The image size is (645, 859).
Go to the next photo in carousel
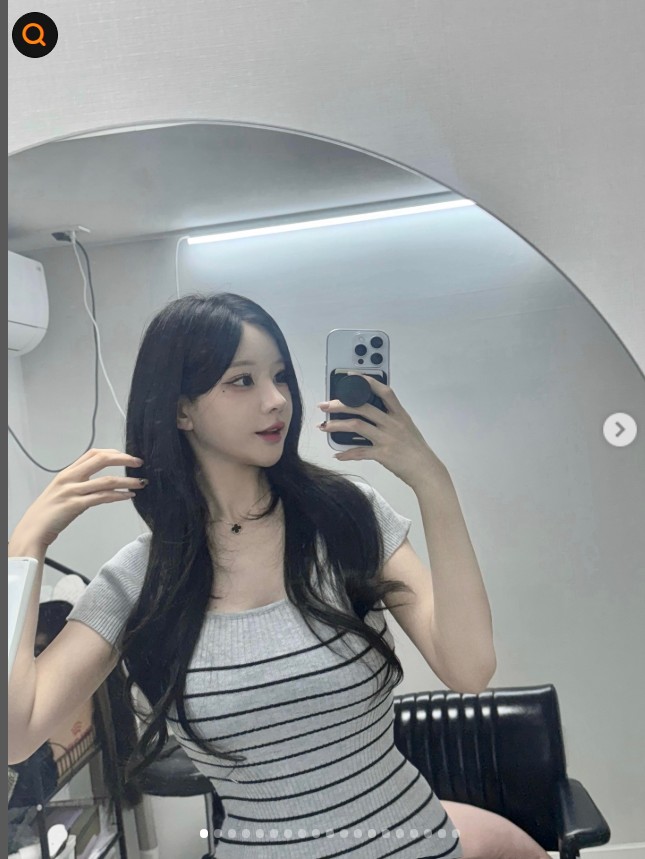(619, 430)
